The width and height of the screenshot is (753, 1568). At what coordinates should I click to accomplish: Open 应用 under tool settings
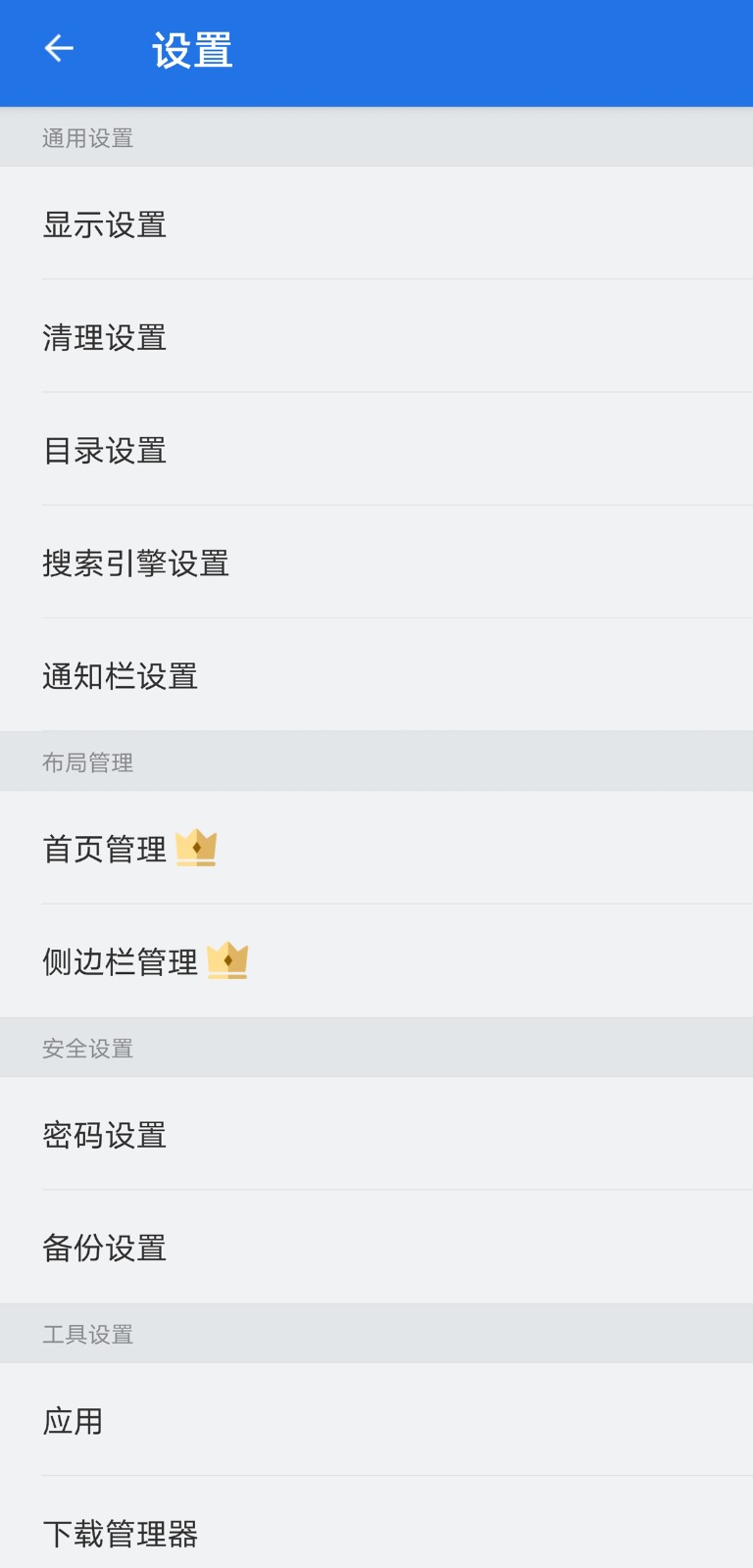[376, 1420]
